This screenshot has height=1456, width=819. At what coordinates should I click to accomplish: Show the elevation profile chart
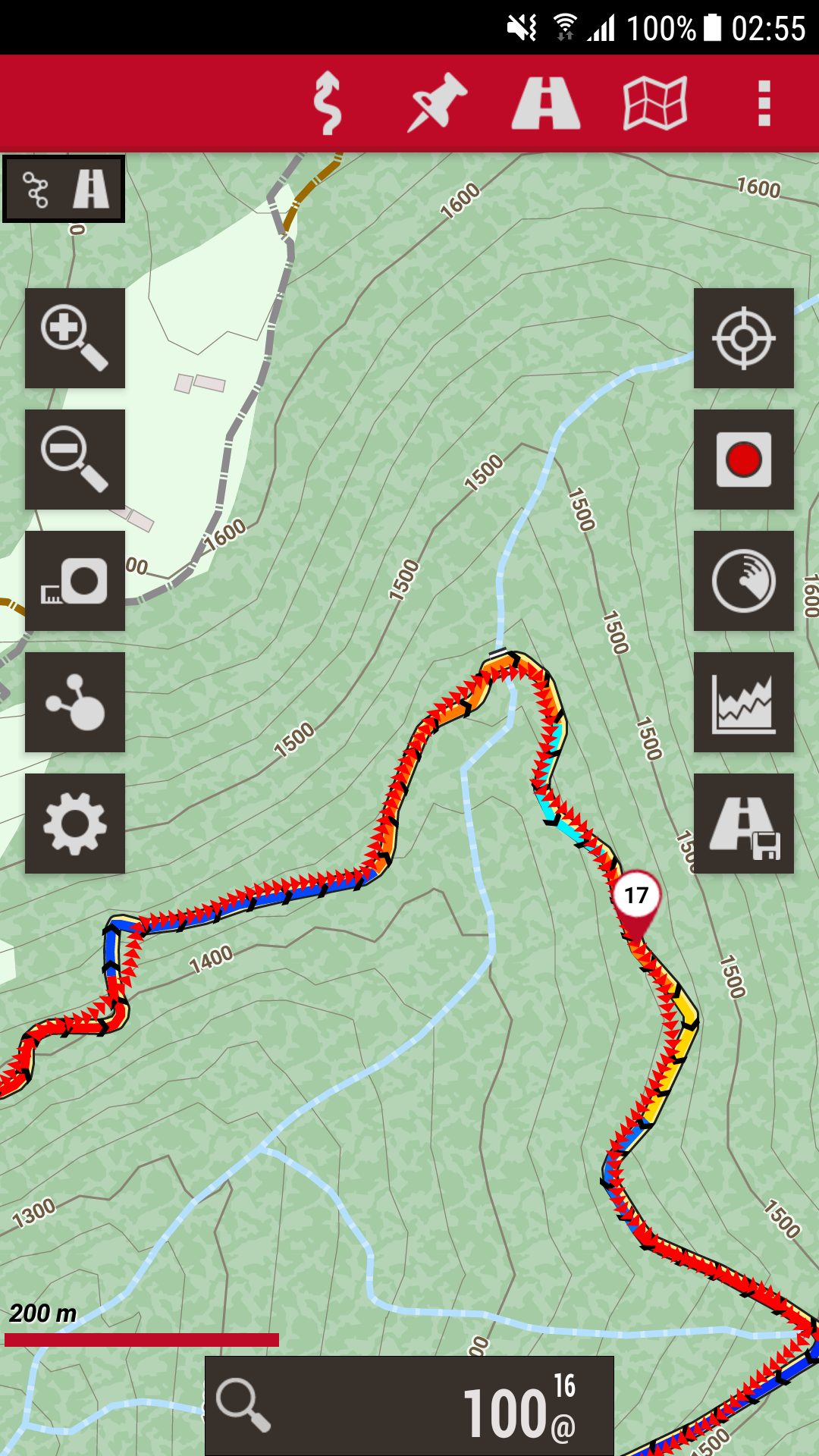click(x=743, y=702)
